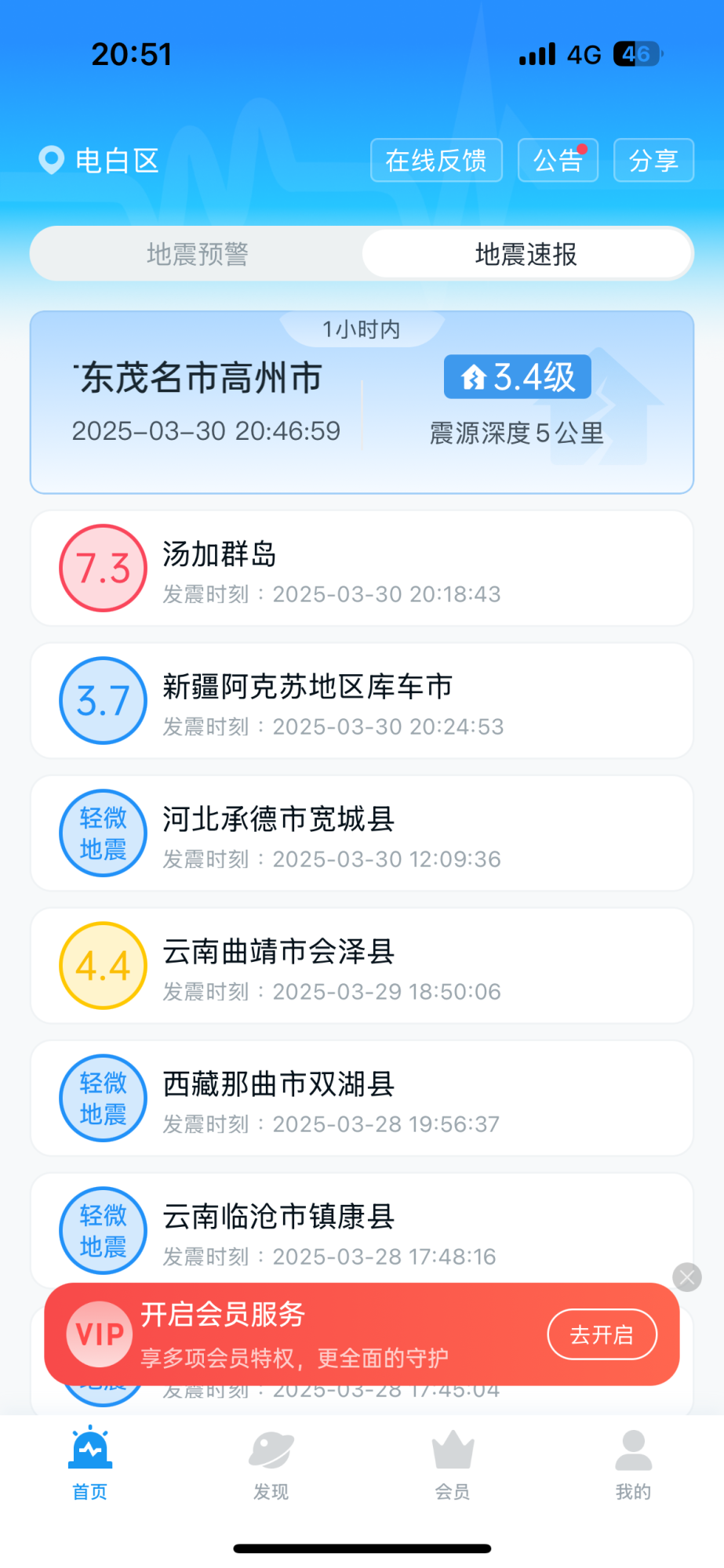Viewport: 724px width, 1568px height.
Task: Switch to the 发现 discover tab
Action: (271, 1464)
